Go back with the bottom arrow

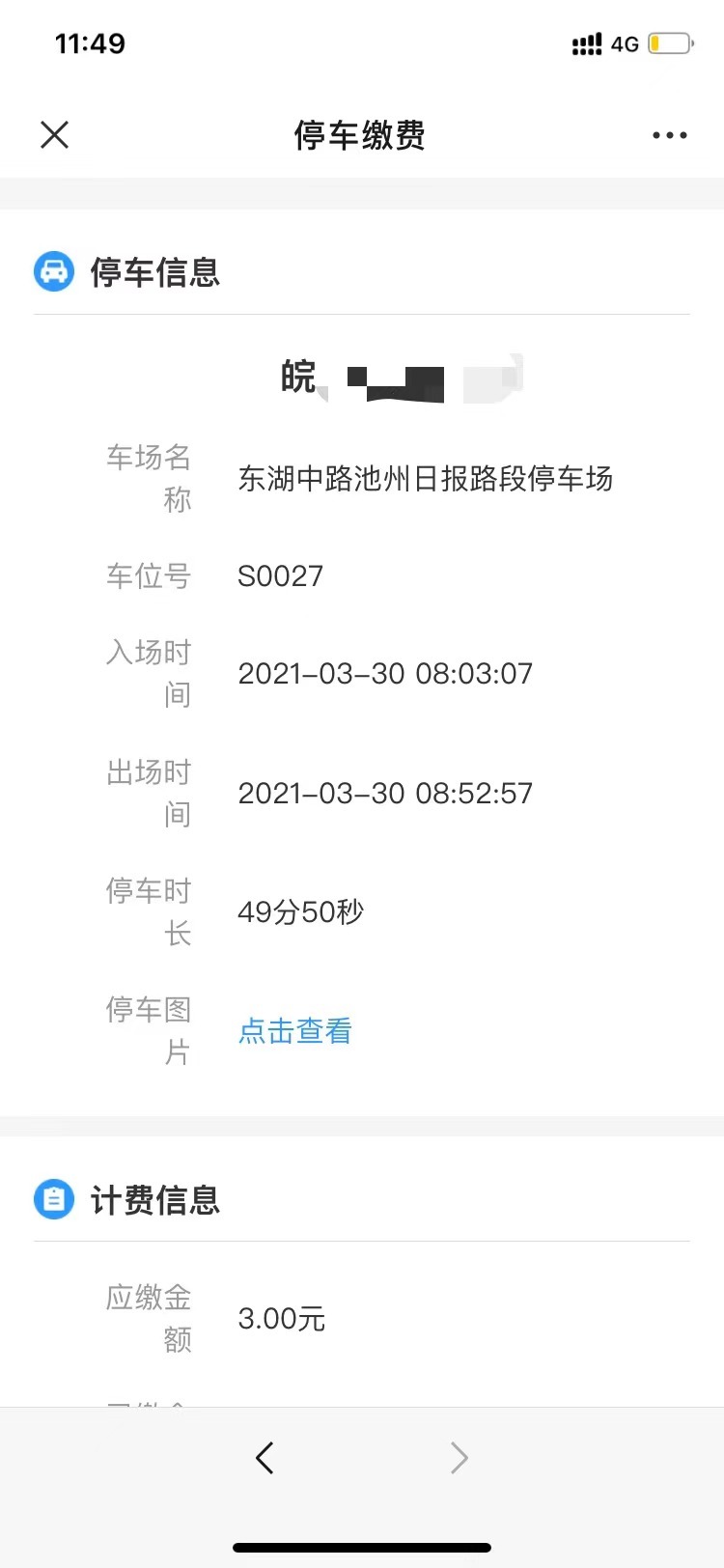click(265, 1458)
